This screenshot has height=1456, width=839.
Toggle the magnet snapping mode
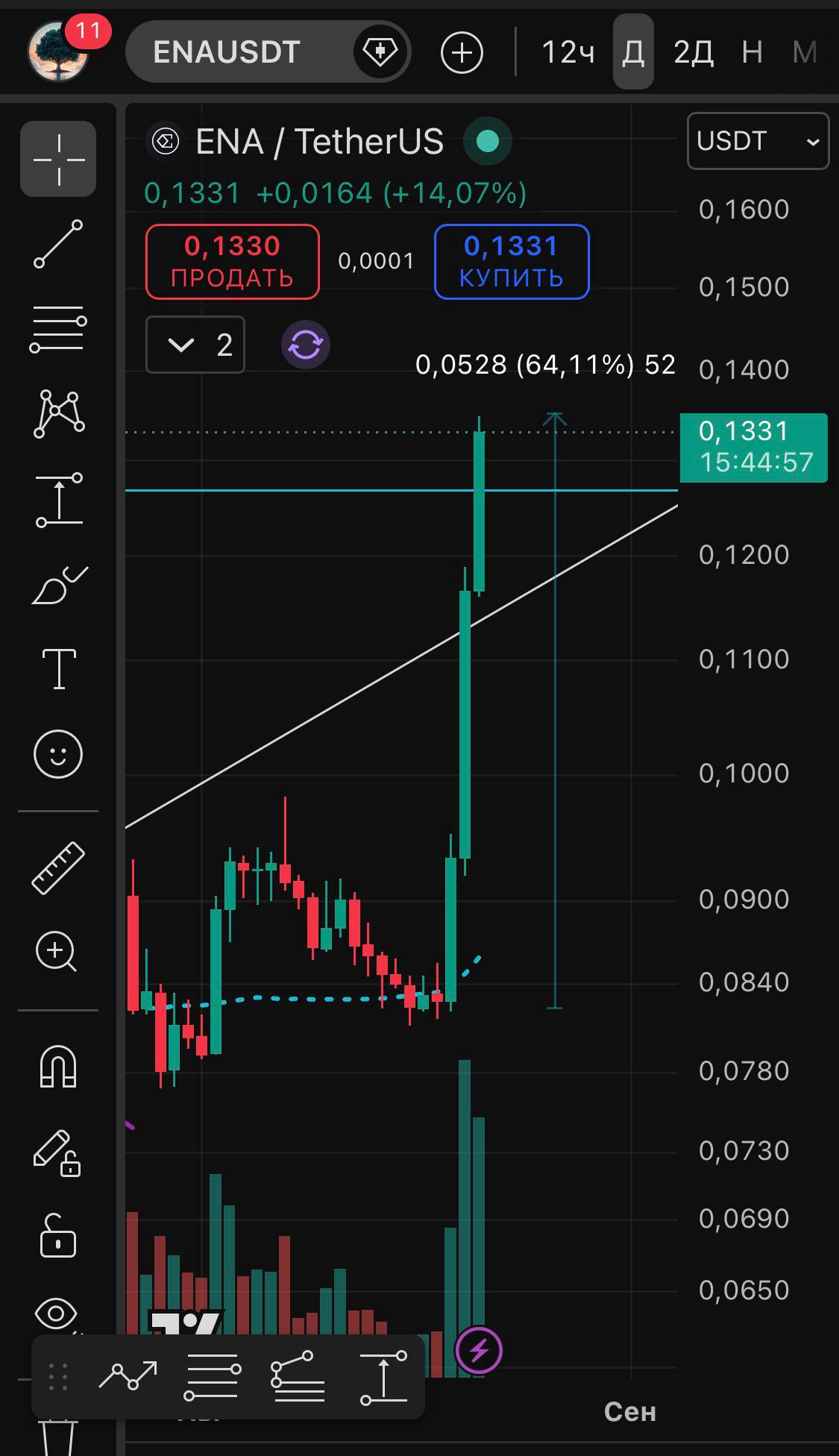tap(58, 1067)
